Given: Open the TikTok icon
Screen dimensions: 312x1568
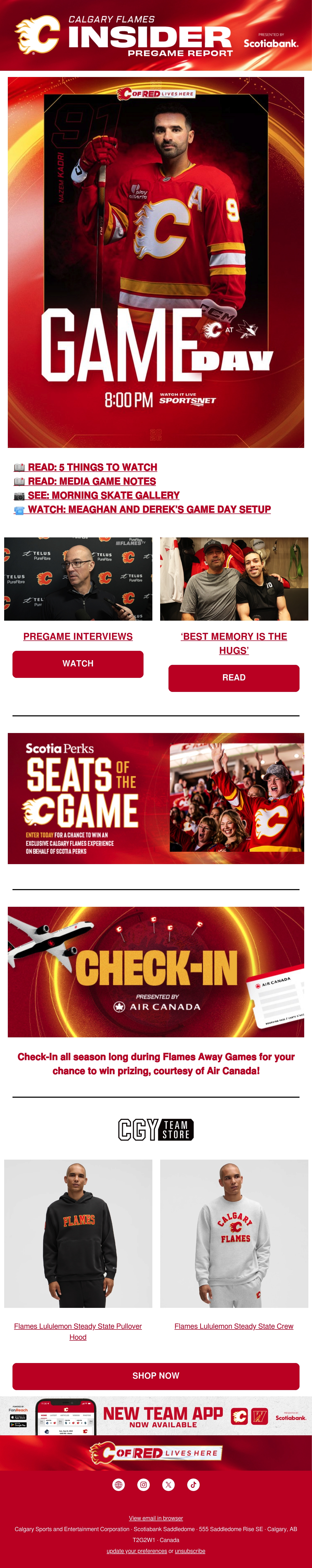Looking at the screenshot, I should [193, 1484].
